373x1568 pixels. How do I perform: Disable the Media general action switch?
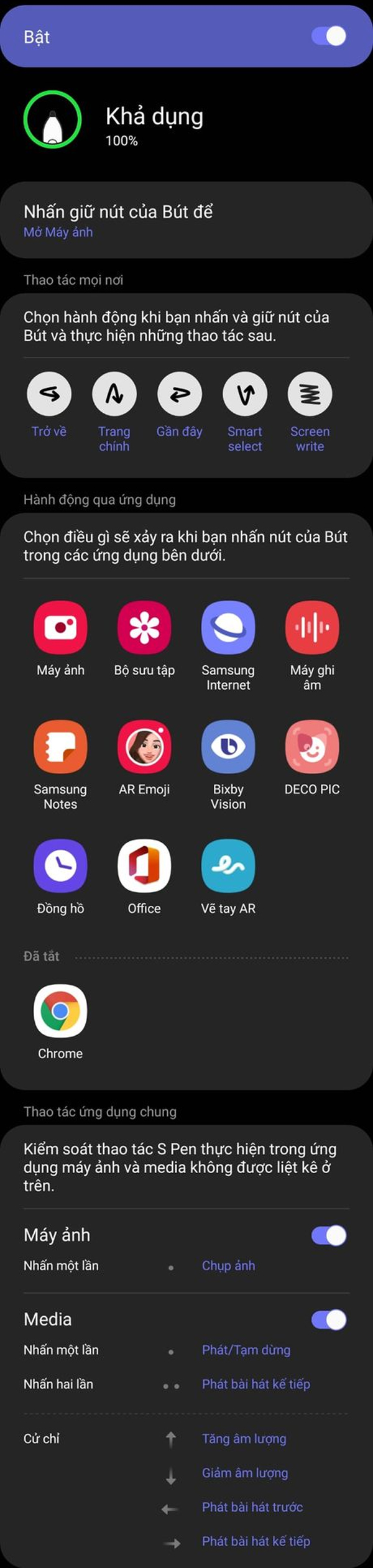pyautogui.click(x=328, y=1320)
